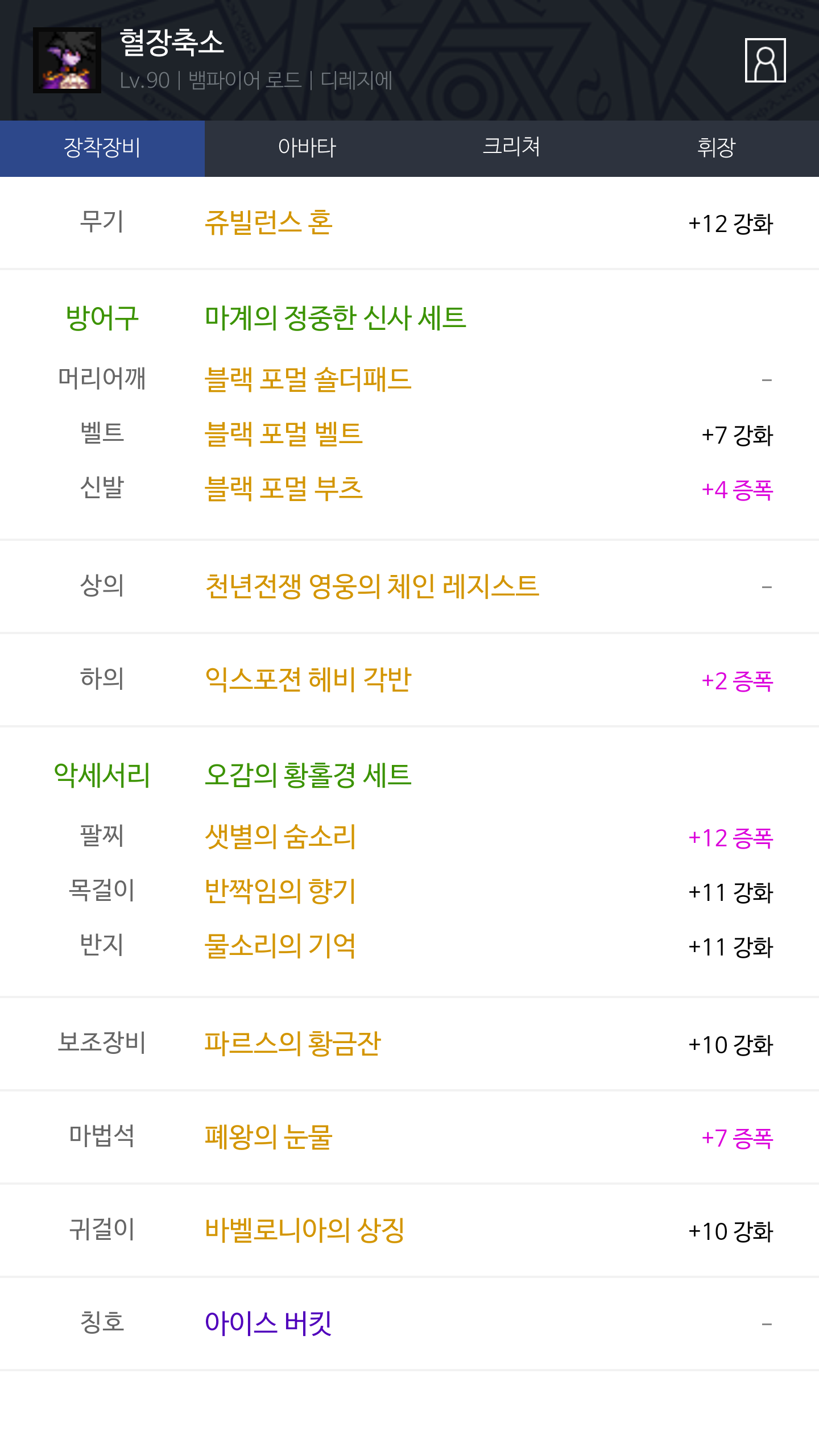Open 블랙 포멀 벨트 item

(283, 434)
